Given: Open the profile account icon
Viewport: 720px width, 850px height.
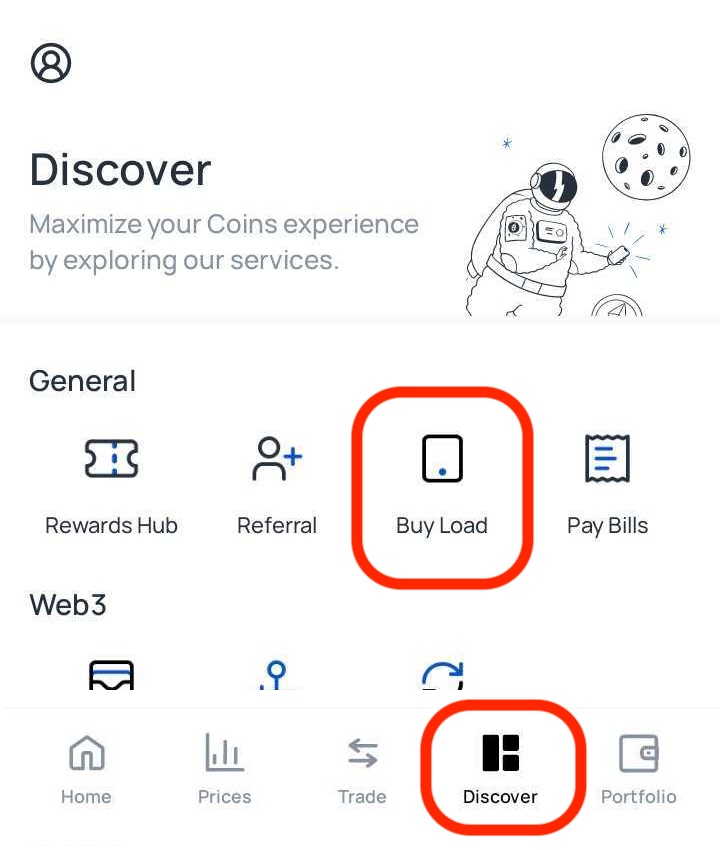Looking at the screenshot, I should click(51, 63).
